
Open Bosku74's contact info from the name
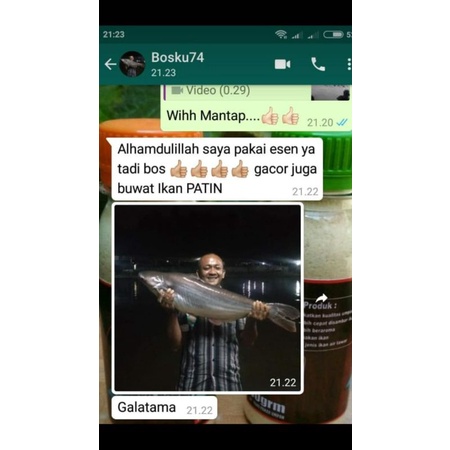(177, 57)
